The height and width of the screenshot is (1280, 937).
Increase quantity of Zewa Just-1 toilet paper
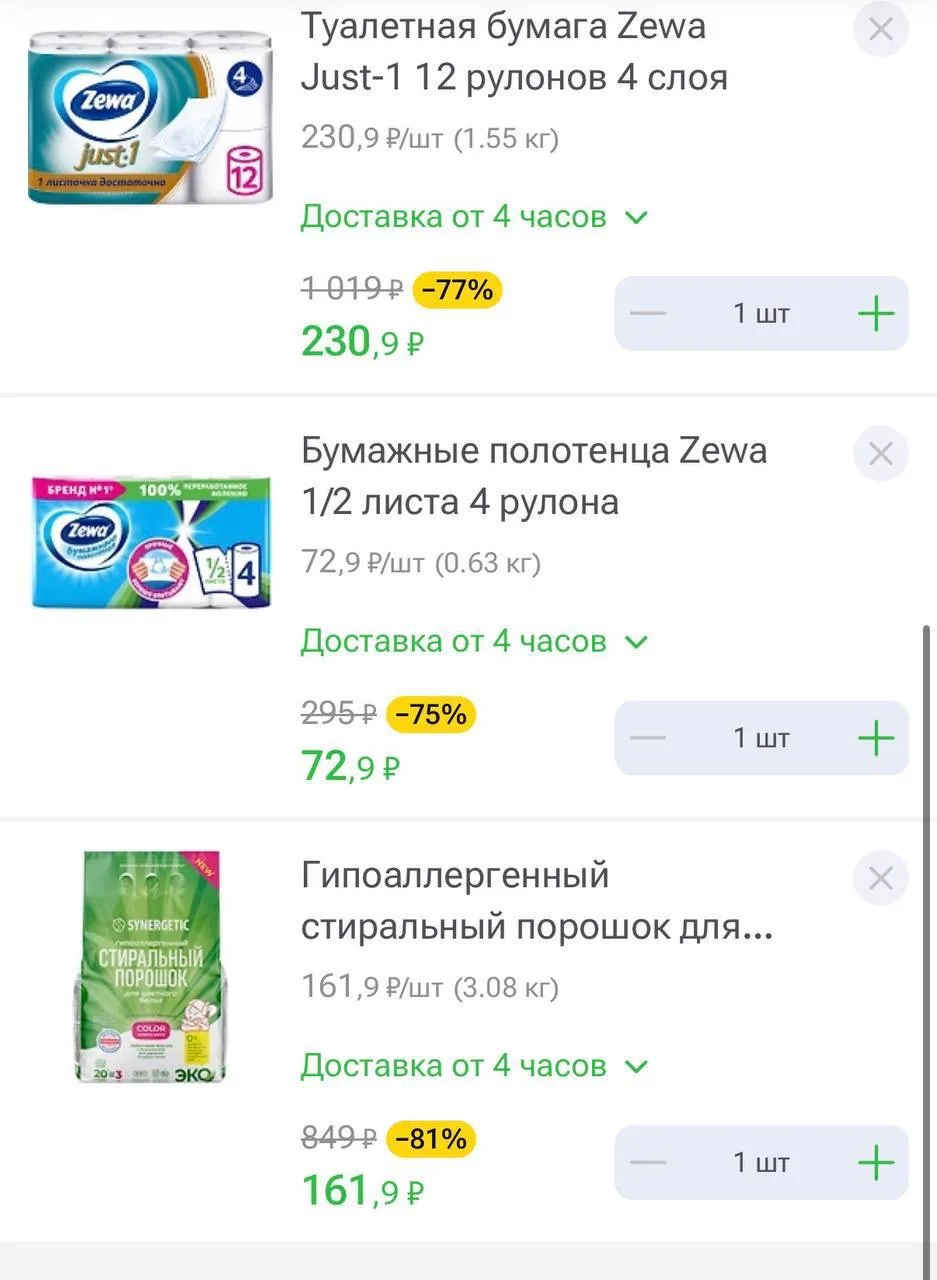tap(876, 314)
